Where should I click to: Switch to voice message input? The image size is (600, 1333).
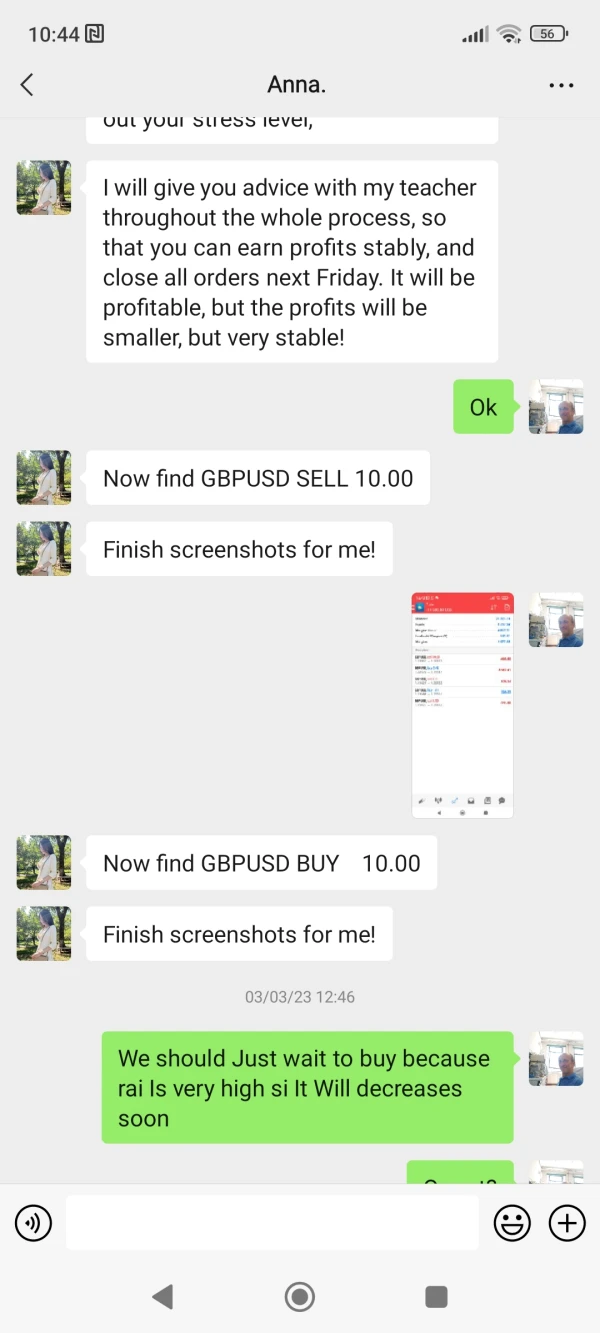pos(34,1223)
